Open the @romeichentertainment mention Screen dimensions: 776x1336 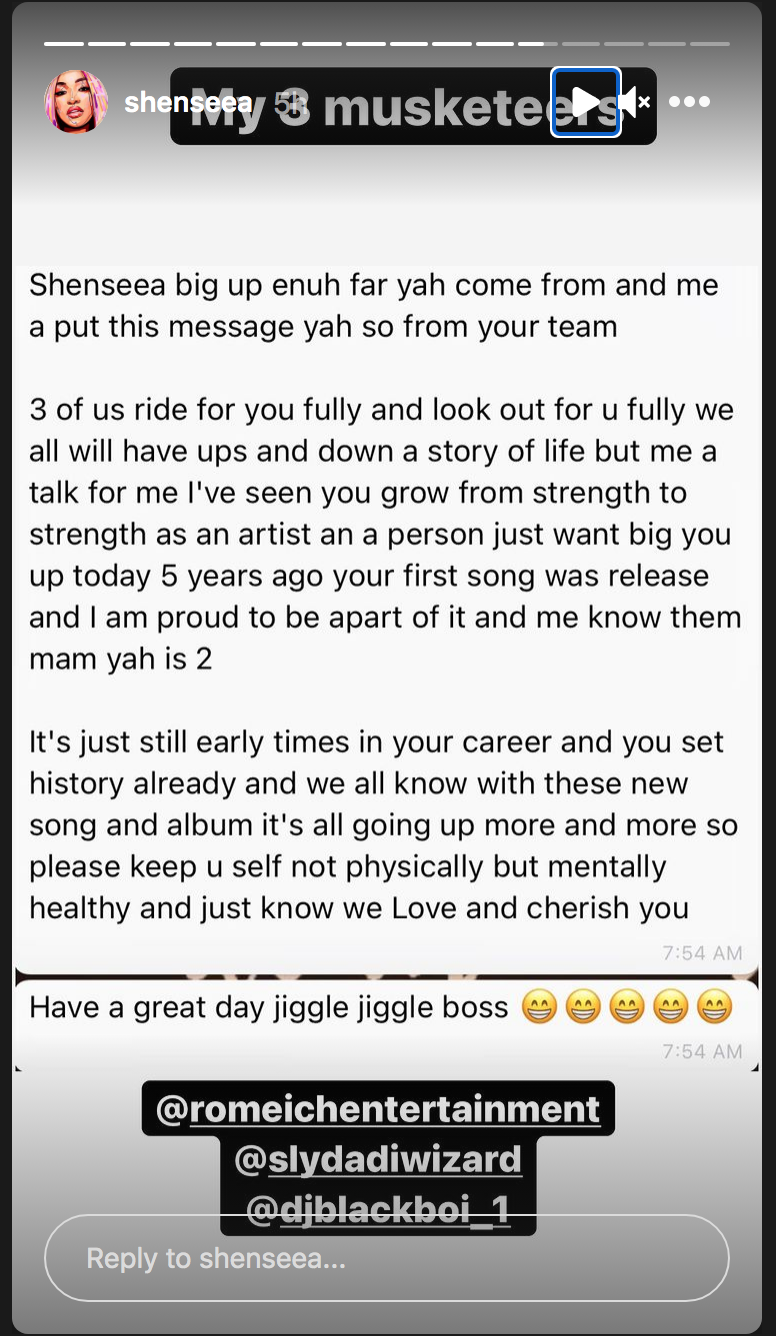tap(378, 1108)
